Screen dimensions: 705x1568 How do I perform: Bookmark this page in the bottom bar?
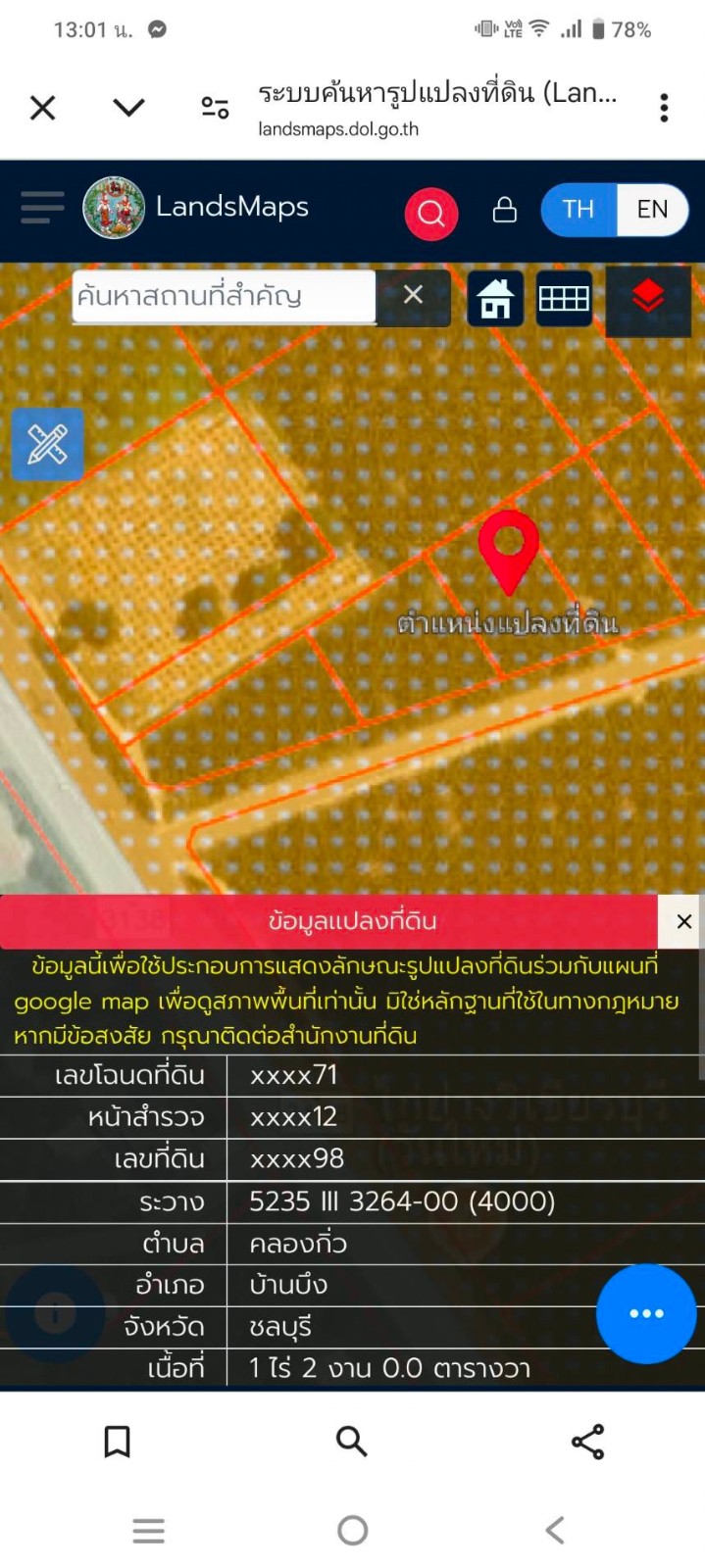[x=118, y=1442]
